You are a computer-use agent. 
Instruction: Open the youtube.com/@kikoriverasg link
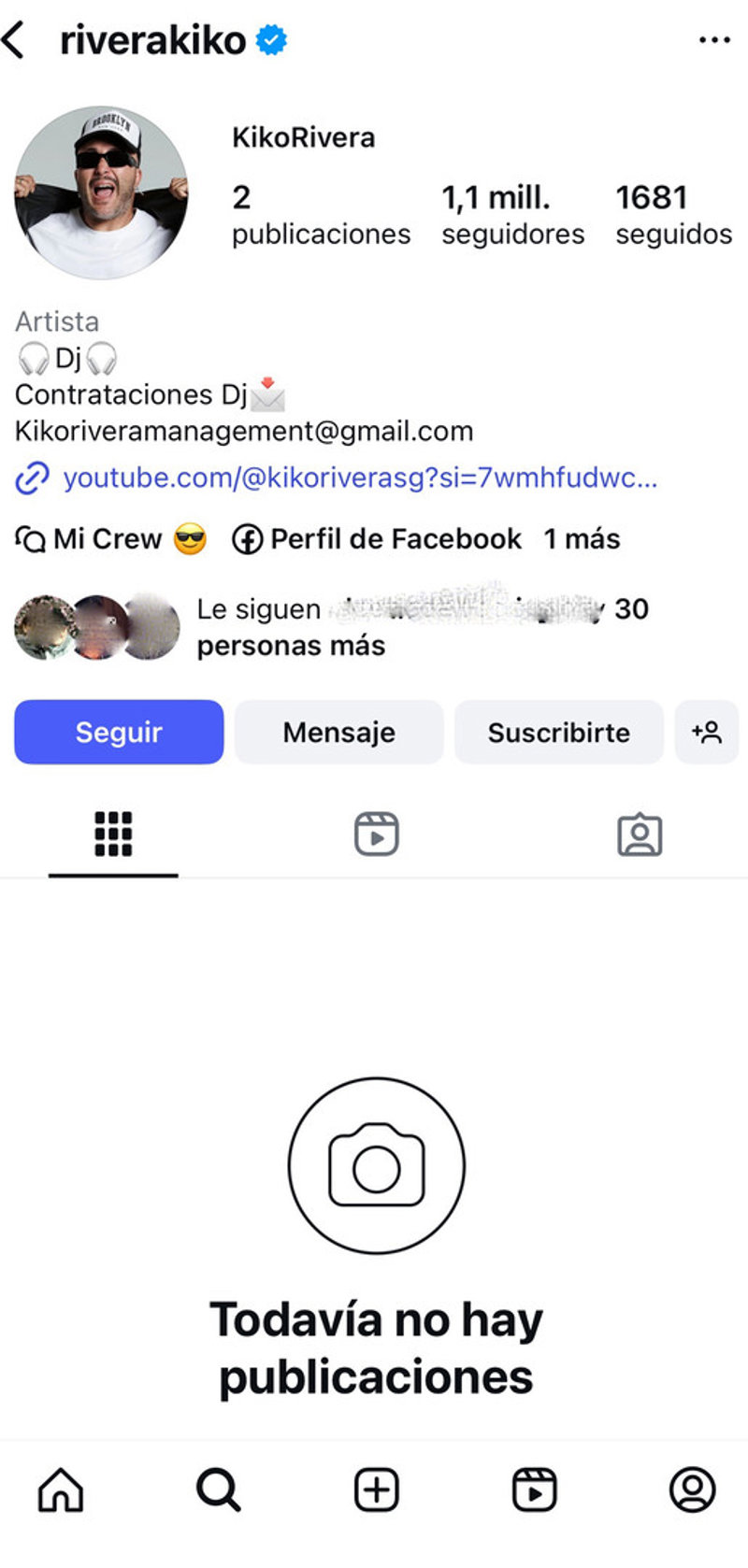359,478
